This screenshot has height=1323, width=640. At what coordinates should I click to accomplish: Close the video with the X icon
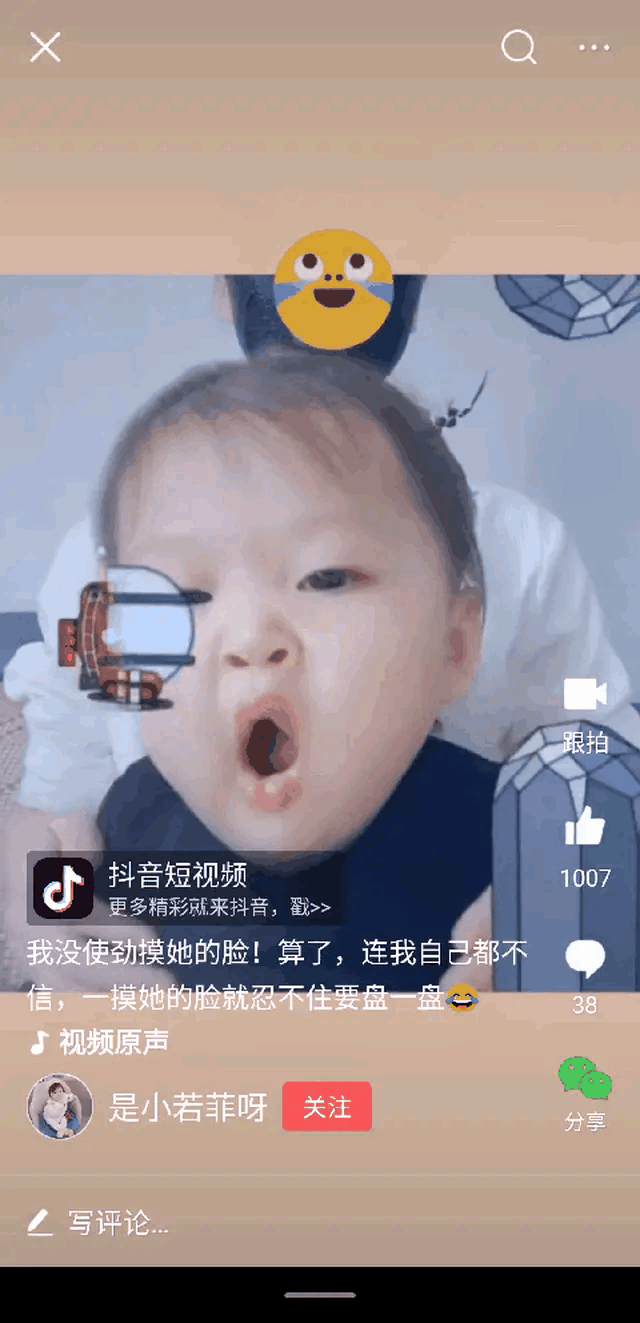click(x=45, y=47)
